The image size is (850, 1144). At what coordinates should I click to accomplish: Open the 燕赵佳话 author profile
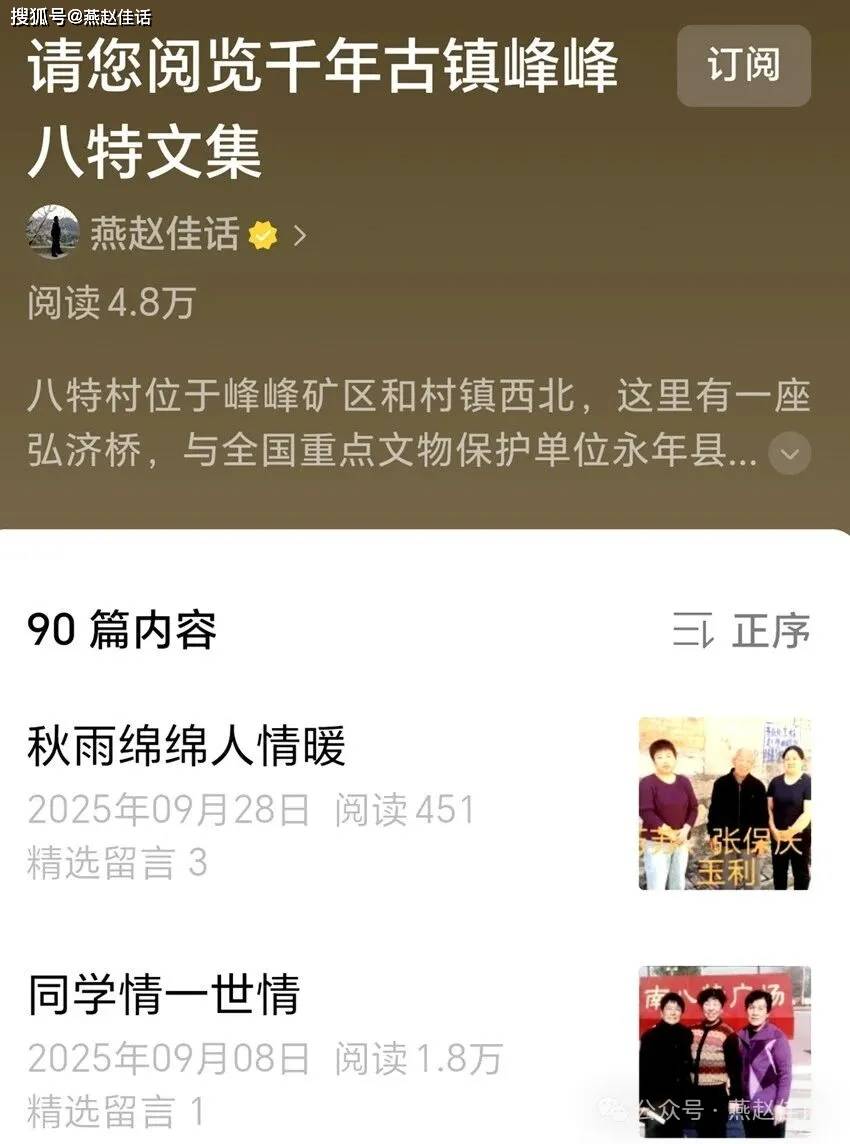pos(165,235)
